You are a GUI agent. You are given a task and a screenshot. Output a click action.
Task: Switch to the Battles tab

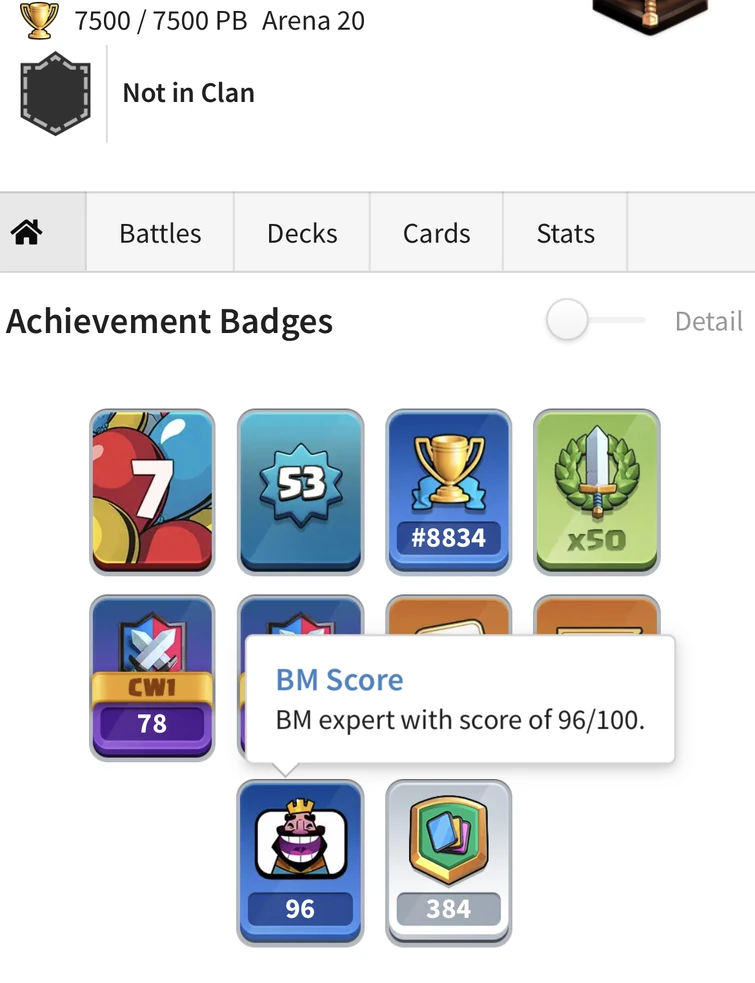pos(159,232)
